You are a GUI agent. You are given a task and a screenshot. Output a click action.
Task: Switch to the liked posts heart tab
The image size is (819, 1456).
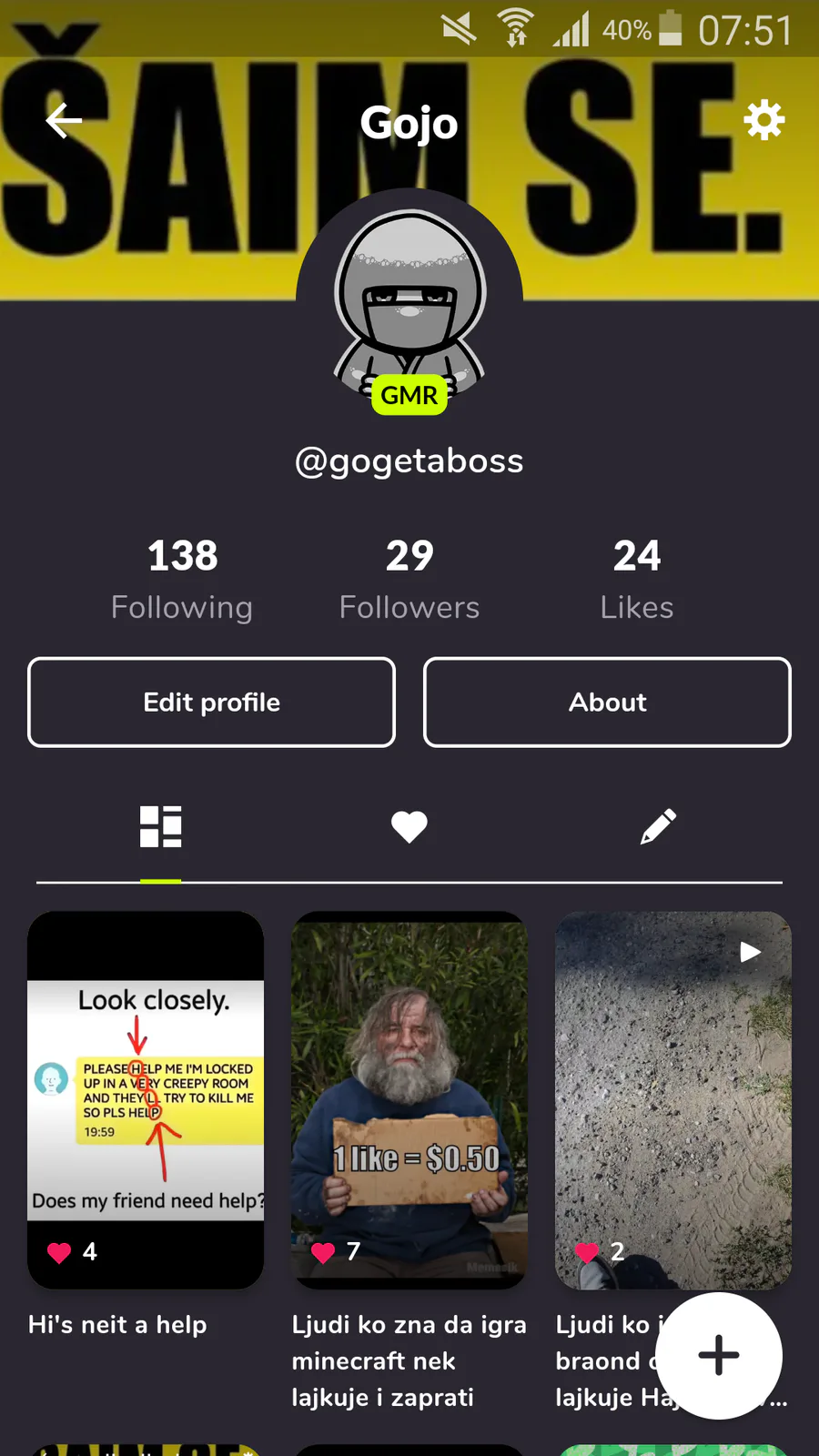point(409,827)
